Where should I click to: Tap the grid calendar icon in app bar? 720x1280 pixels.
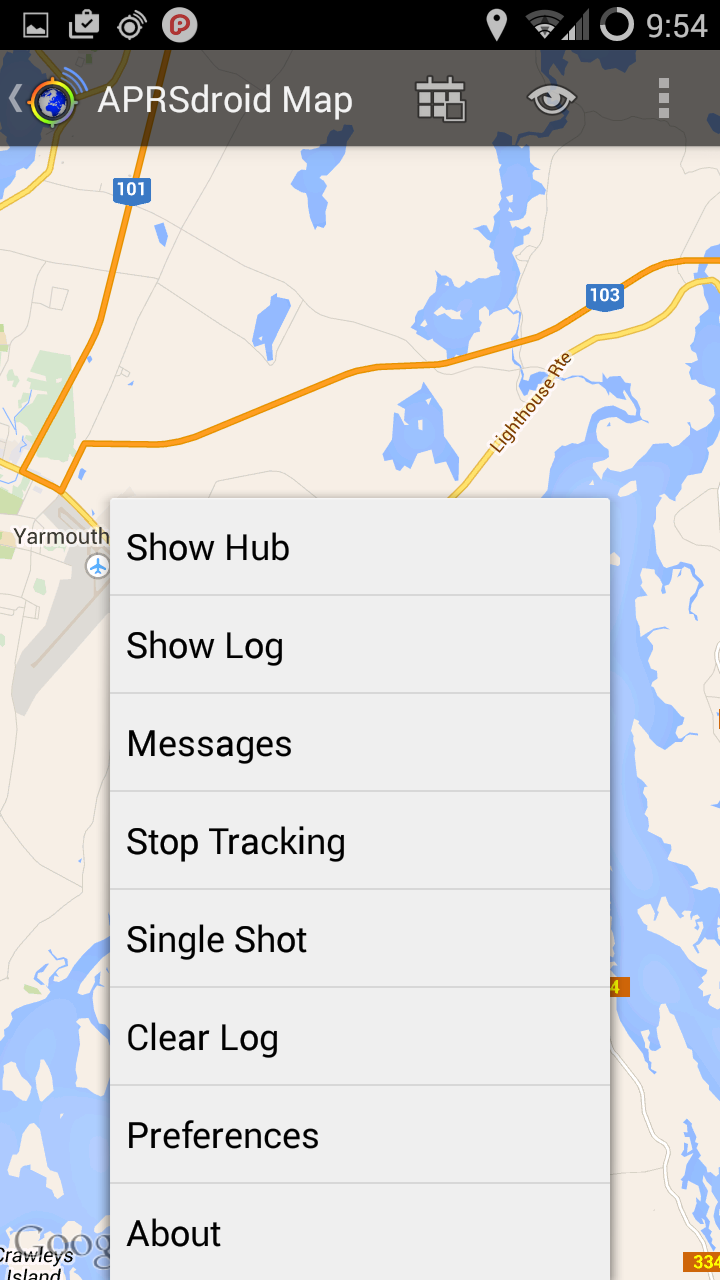click(x=440, y=99)
